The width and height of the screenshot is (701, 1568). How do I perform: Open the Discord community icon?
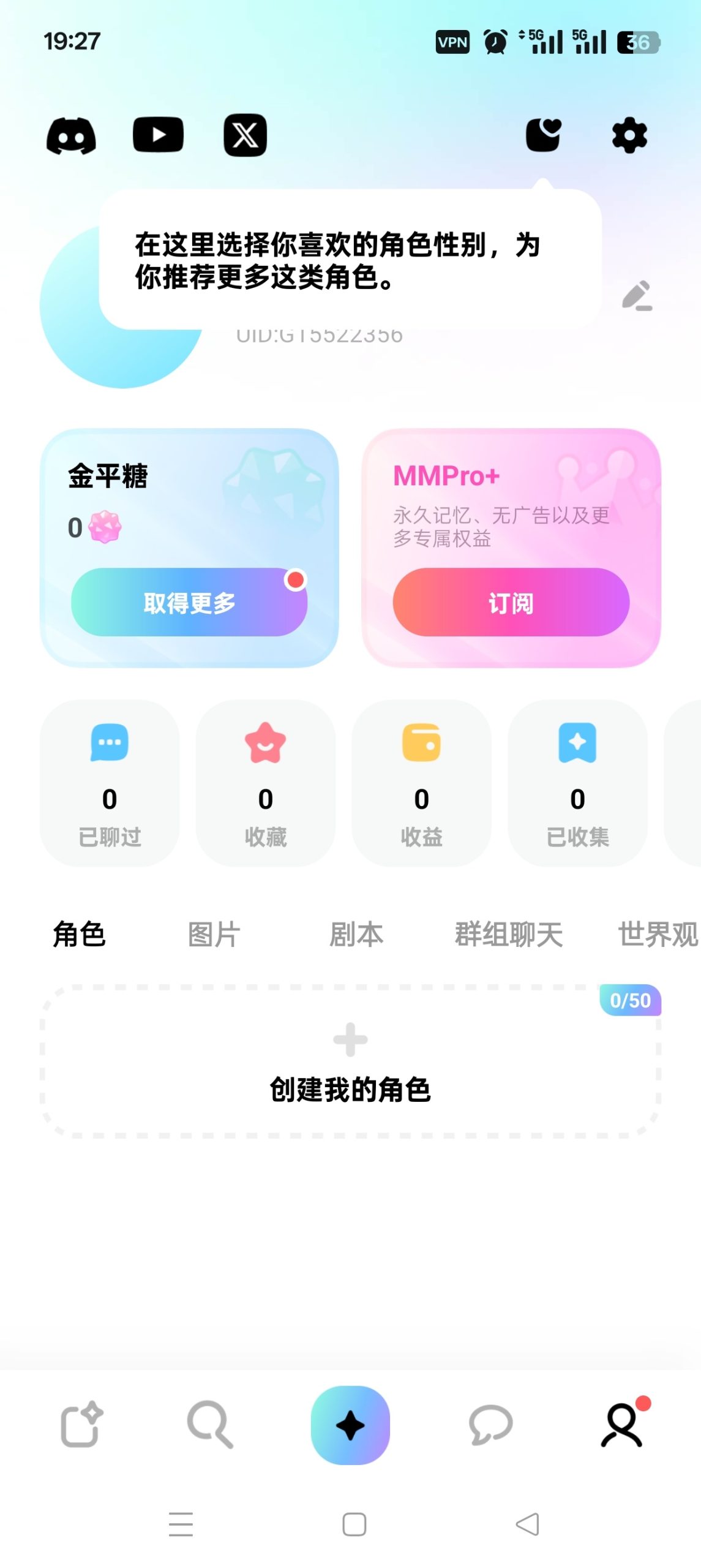click(x=72, y=136)
